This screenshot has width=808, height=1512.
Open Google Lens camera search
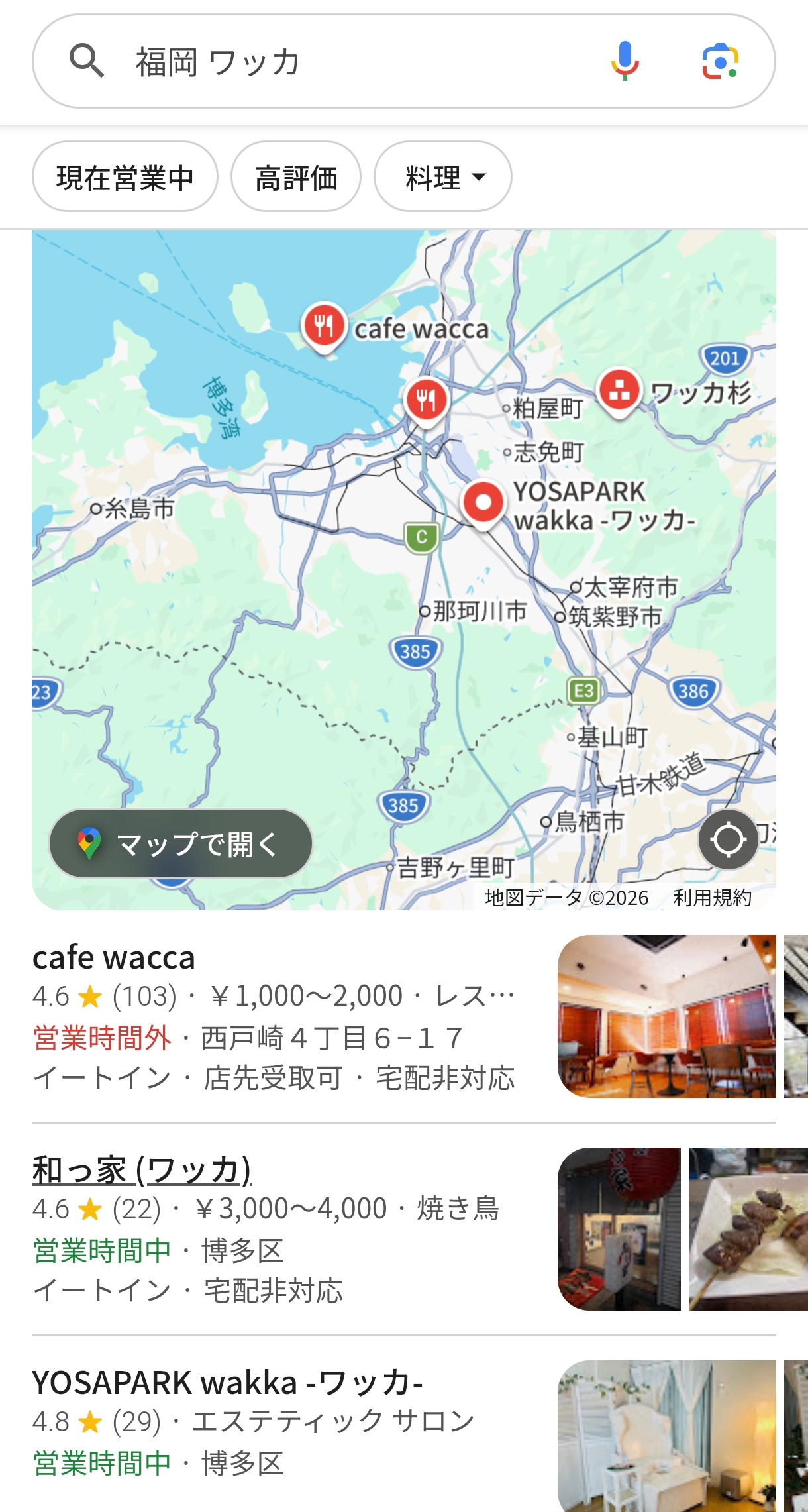coord(720,61)
